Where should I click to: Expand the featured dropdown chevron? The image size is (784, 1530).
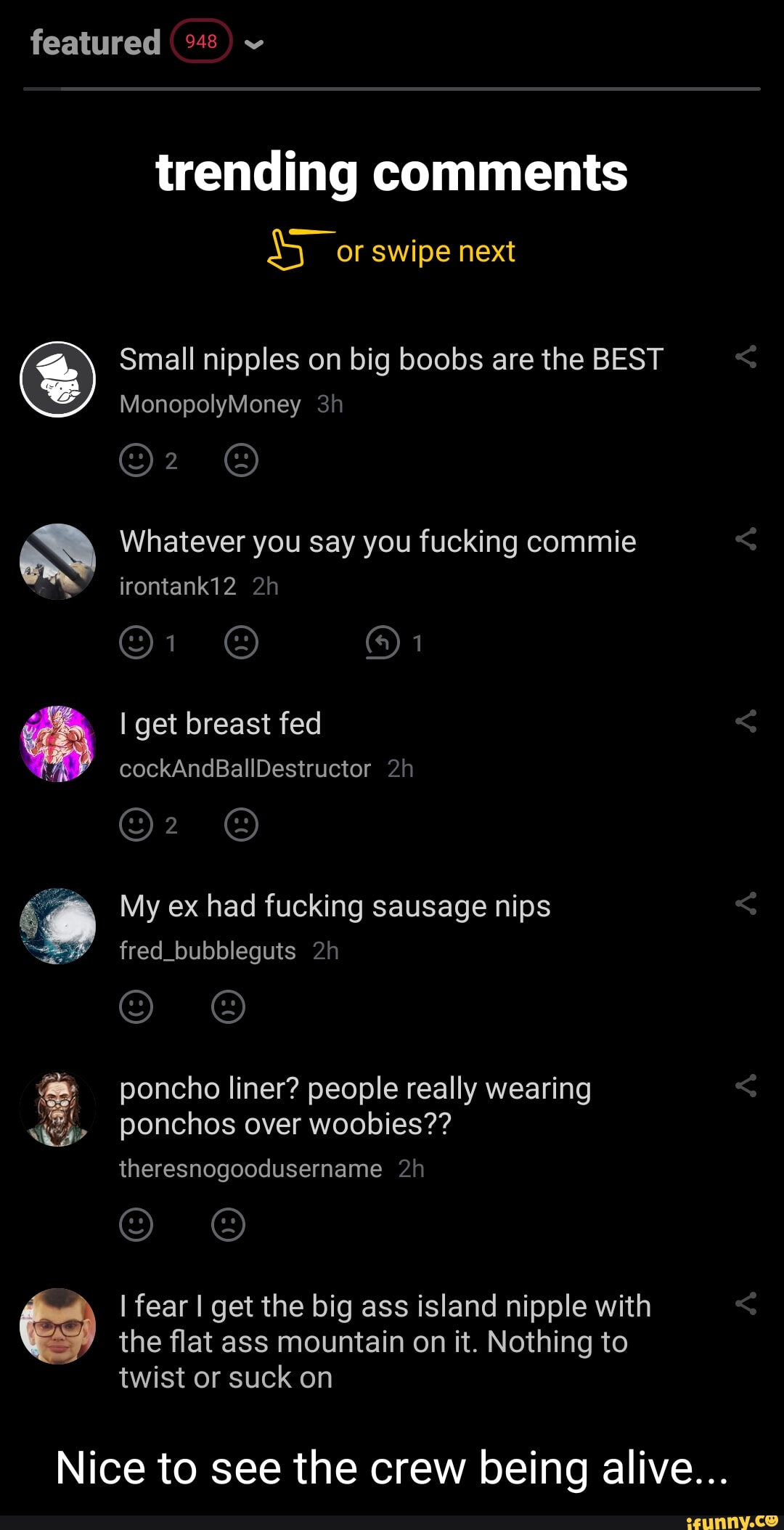click(253, 44)
